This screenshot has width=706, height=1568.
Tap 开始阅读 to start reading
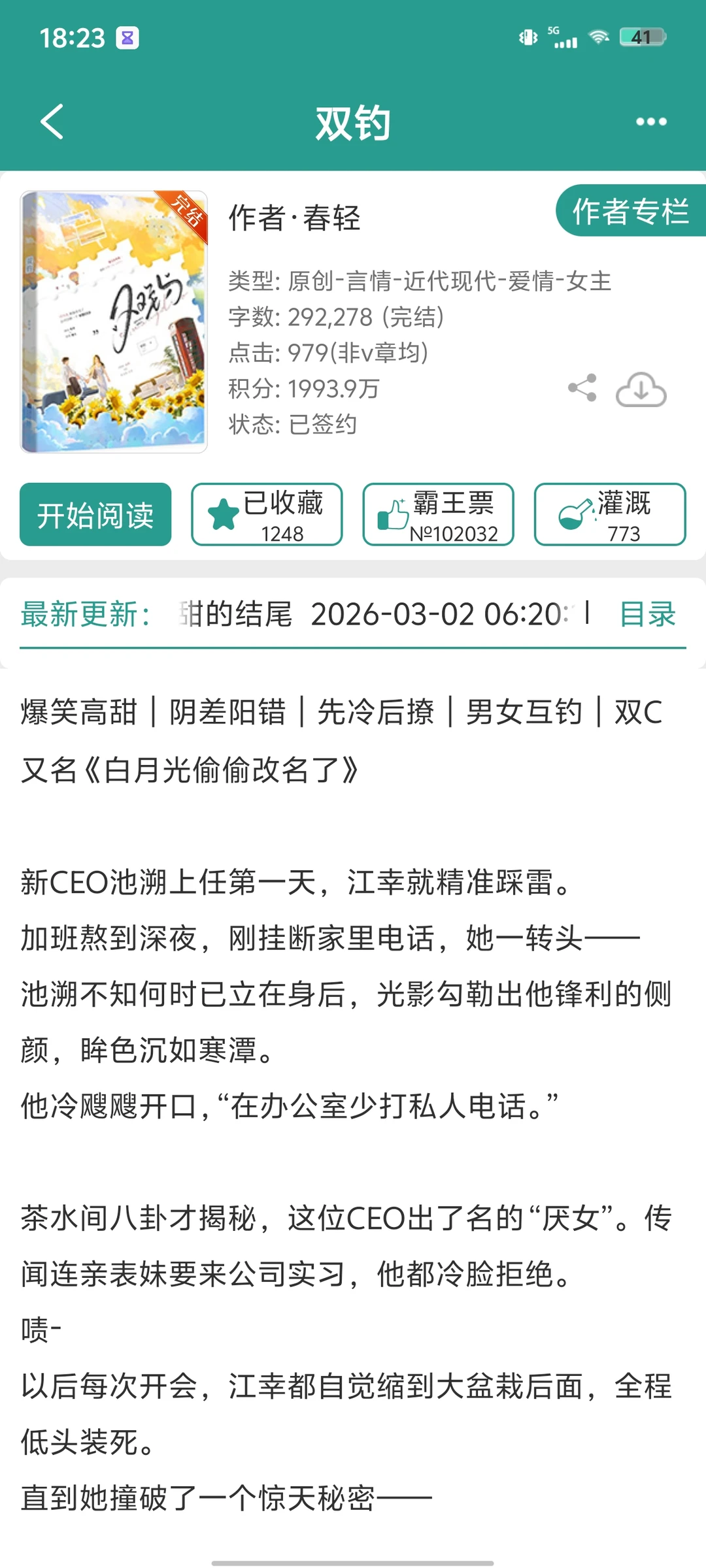95,515
